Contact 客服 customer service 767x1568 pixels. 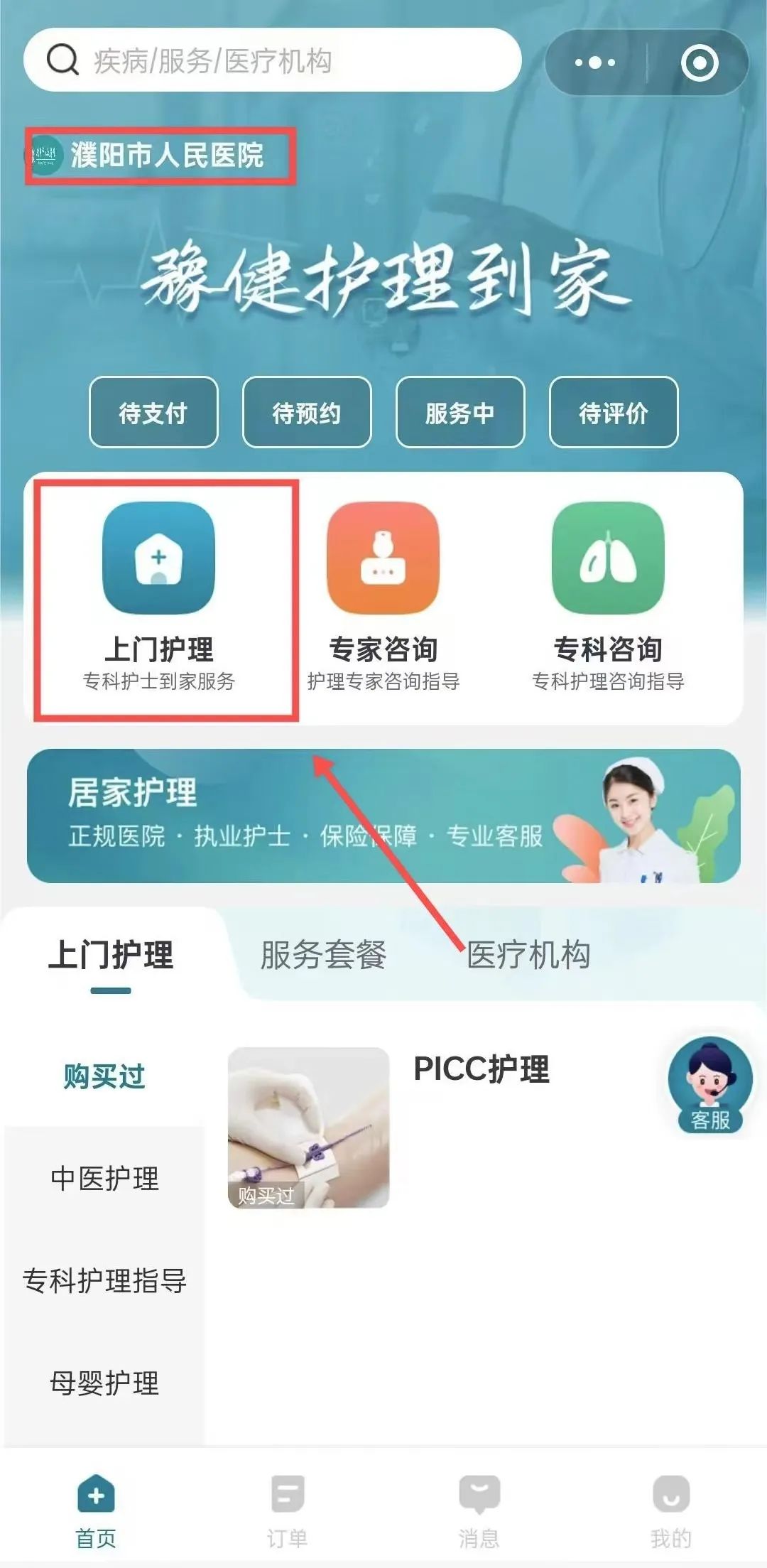point(709,1086)
